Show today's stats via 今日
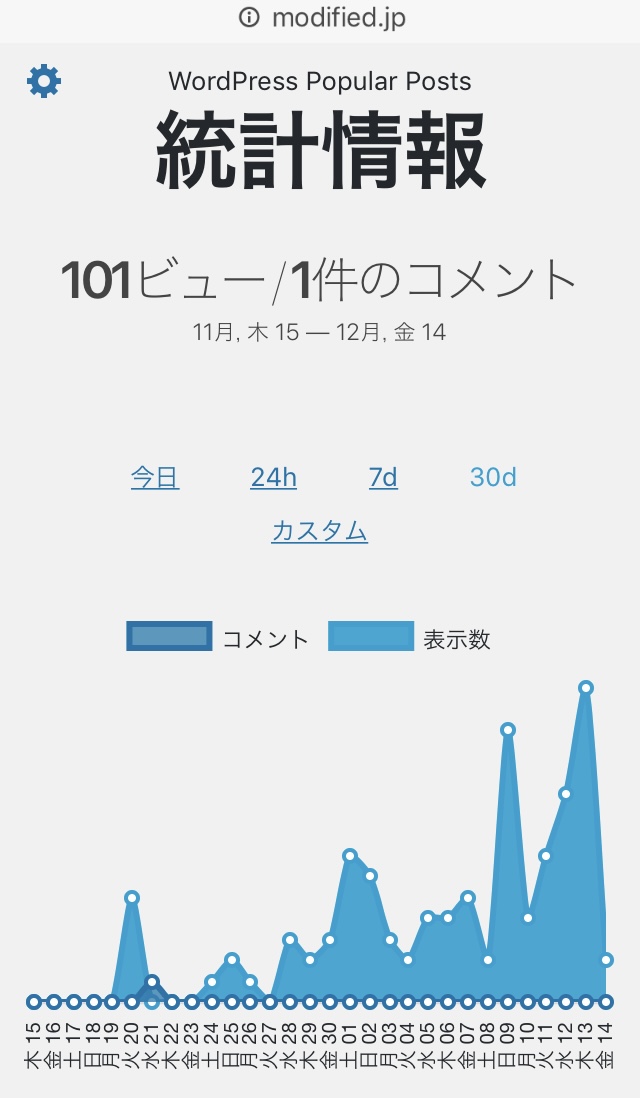Viewport: 640px width, 1098px height. point(155,478)
